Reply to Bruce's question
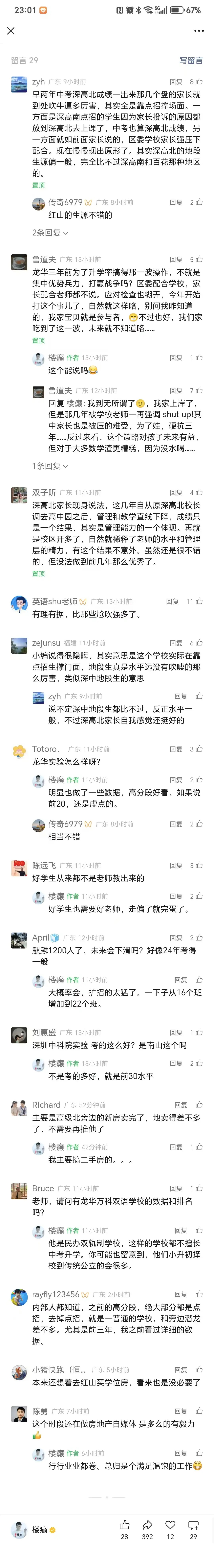Image resolution: width=214 pixels, height=1568 pixels. pos(176,1189)
